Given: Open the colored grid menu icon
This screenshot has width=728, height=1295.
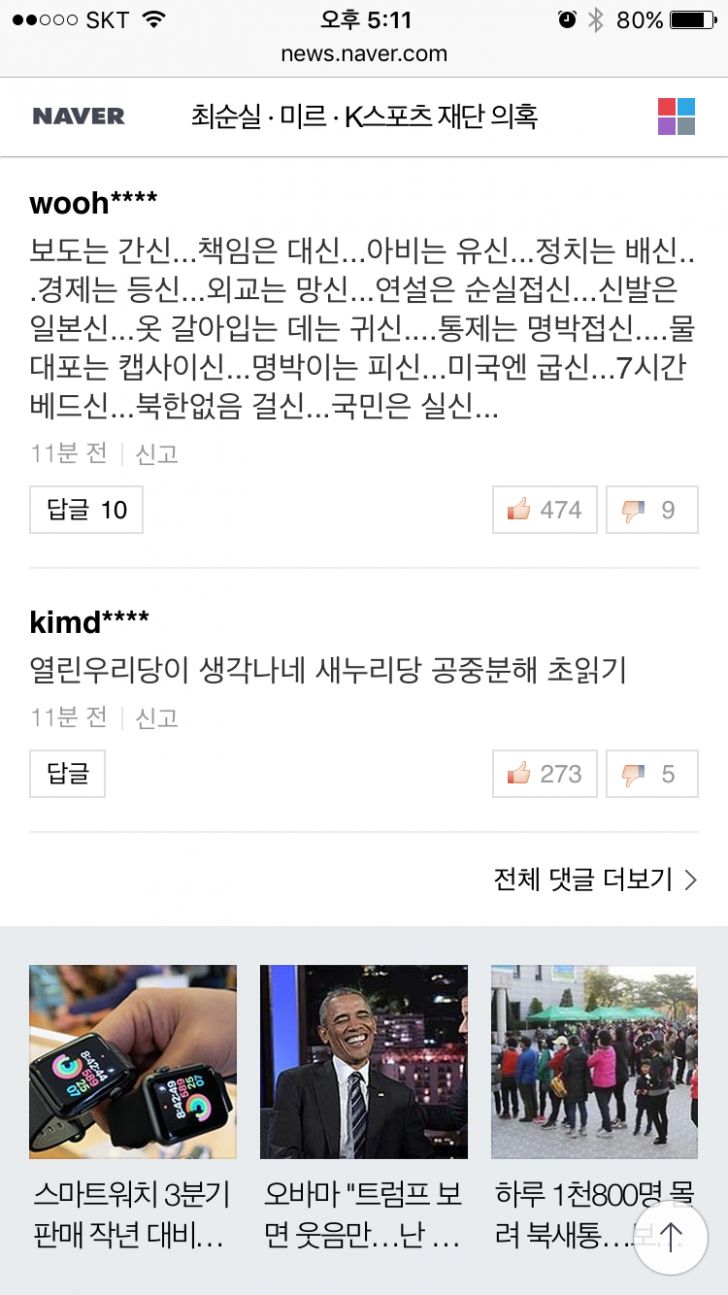Looking at the screenshot, I should [x=676, y=116].
